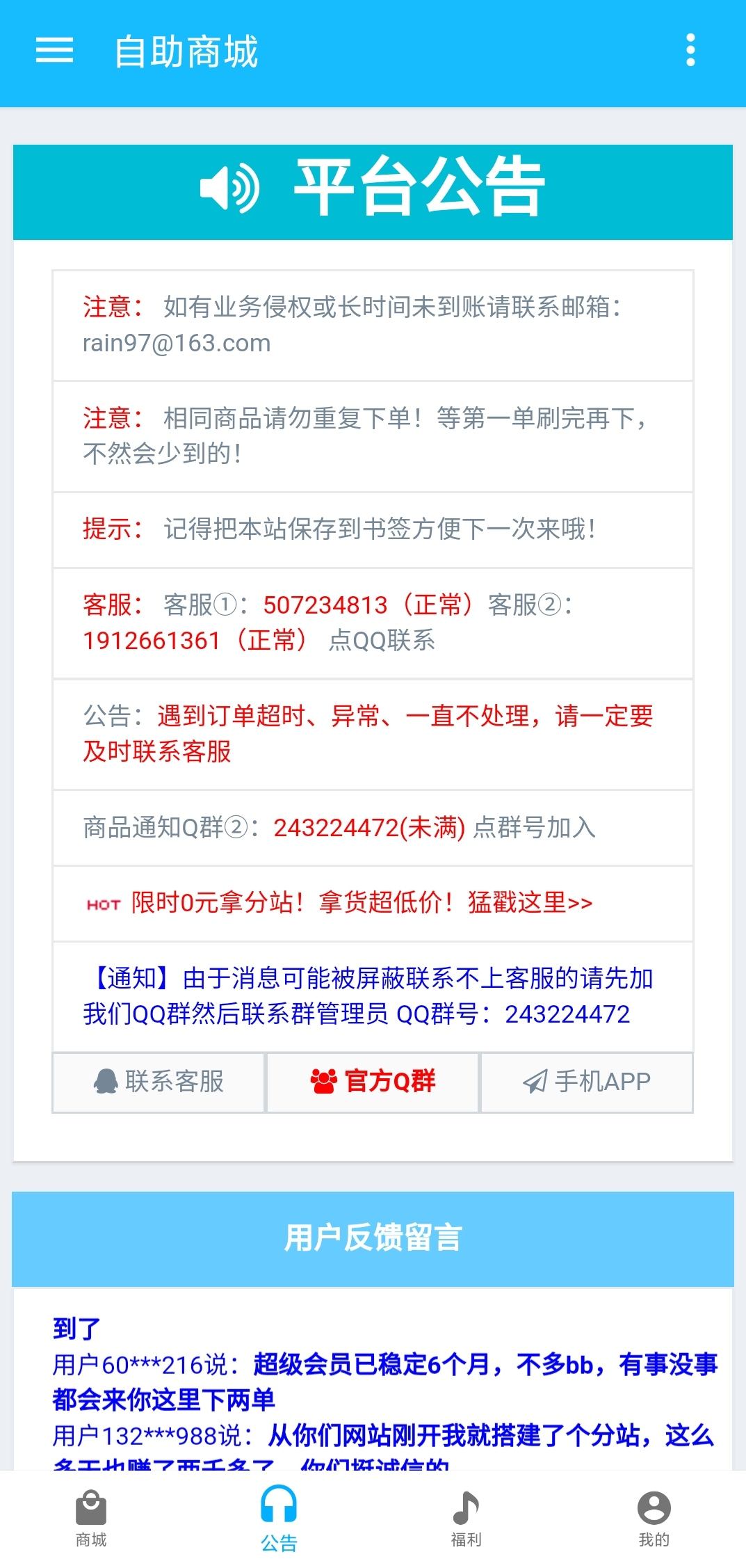
Task: Join Q group via number 243224472(未满)
Action: (368, 828)
